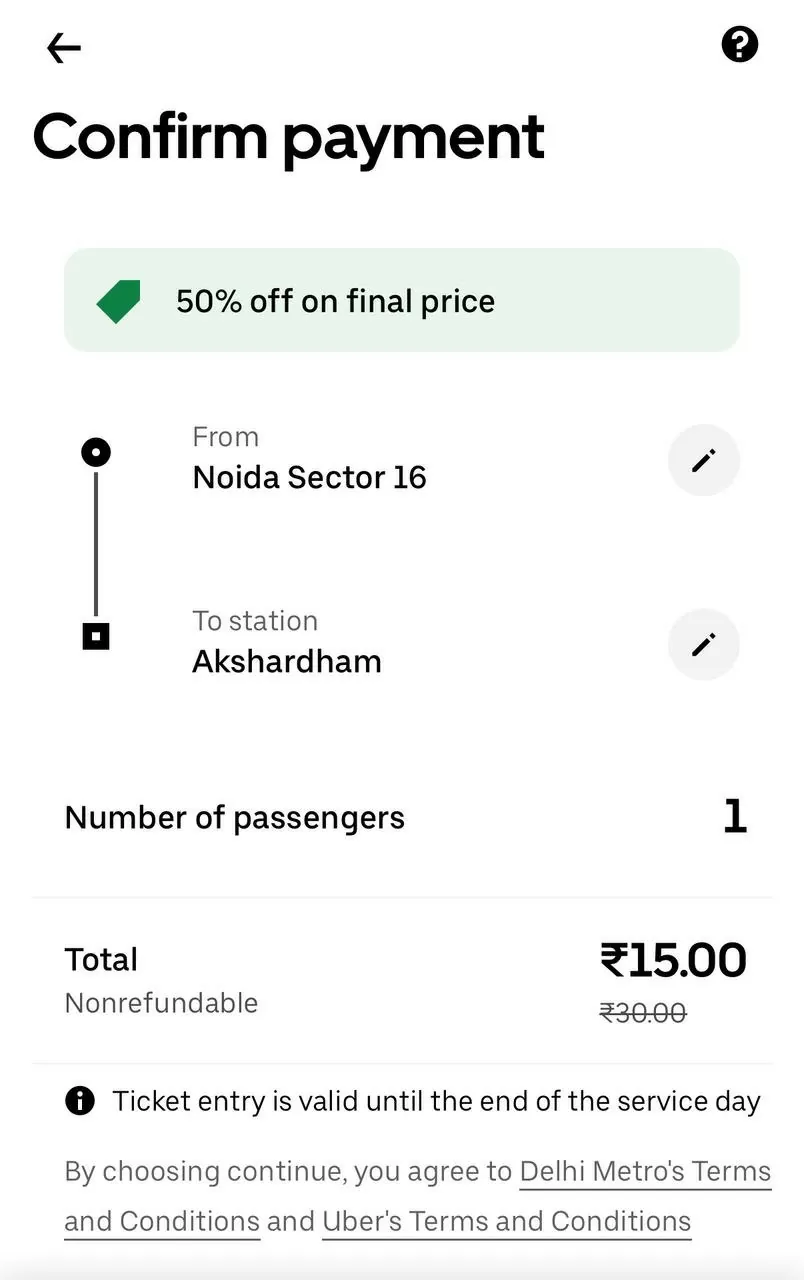804x1280 pixels.
Task: Go back using the arrow icon
Action: point(63,48)
